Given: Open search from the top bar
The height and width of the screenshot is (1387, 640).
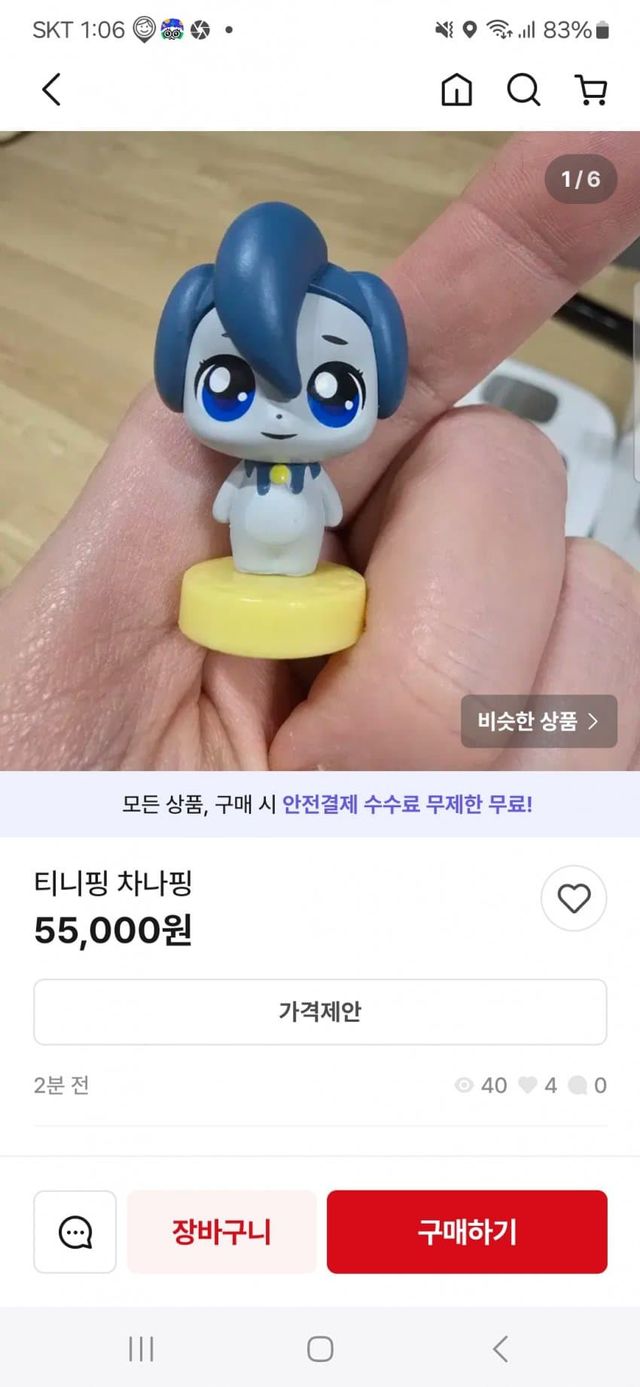Looking at the screenshot, I should [x=523, y=90].
